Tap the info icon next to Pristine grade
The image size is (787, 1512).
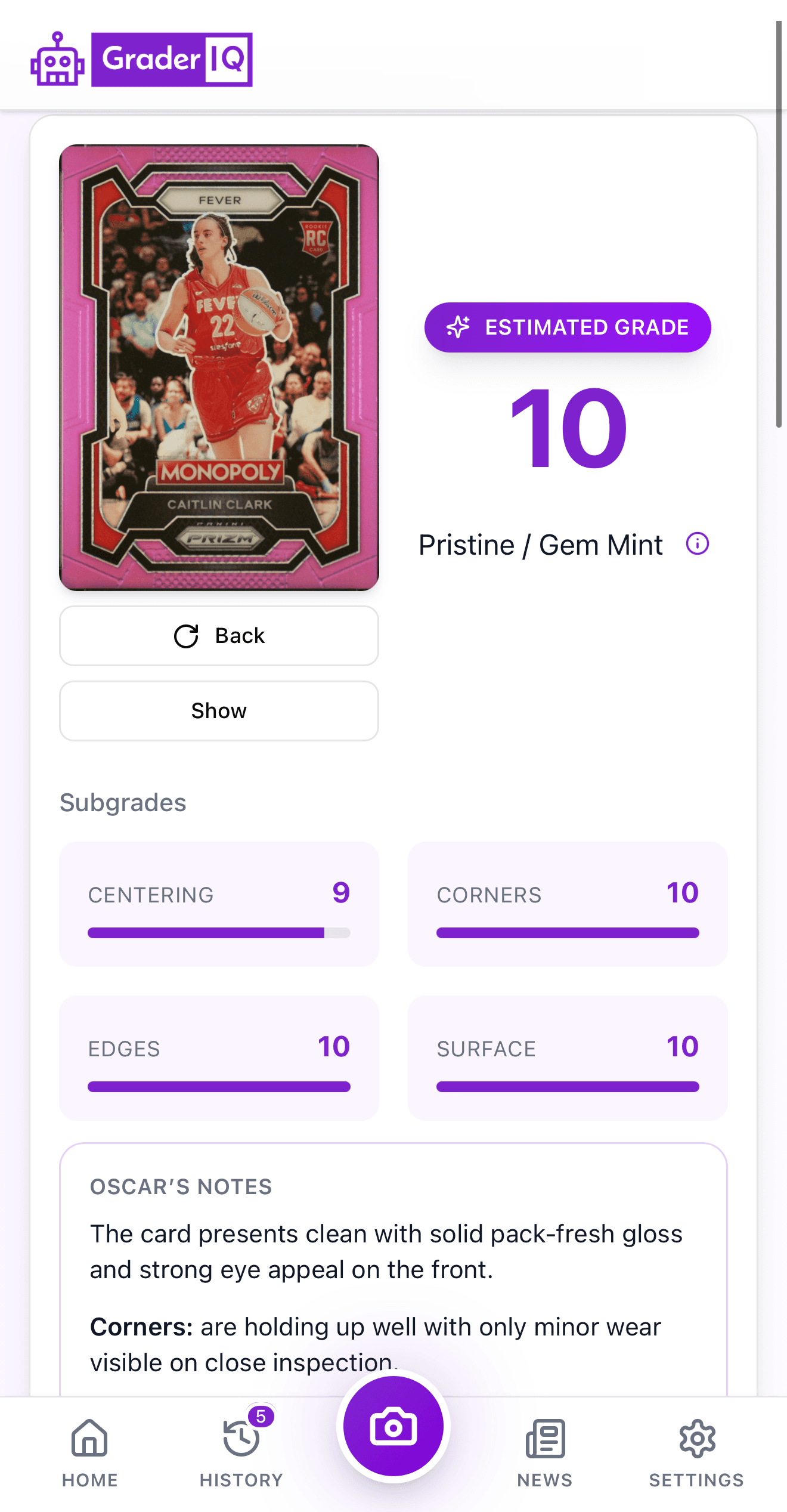(x=697, y=543)
